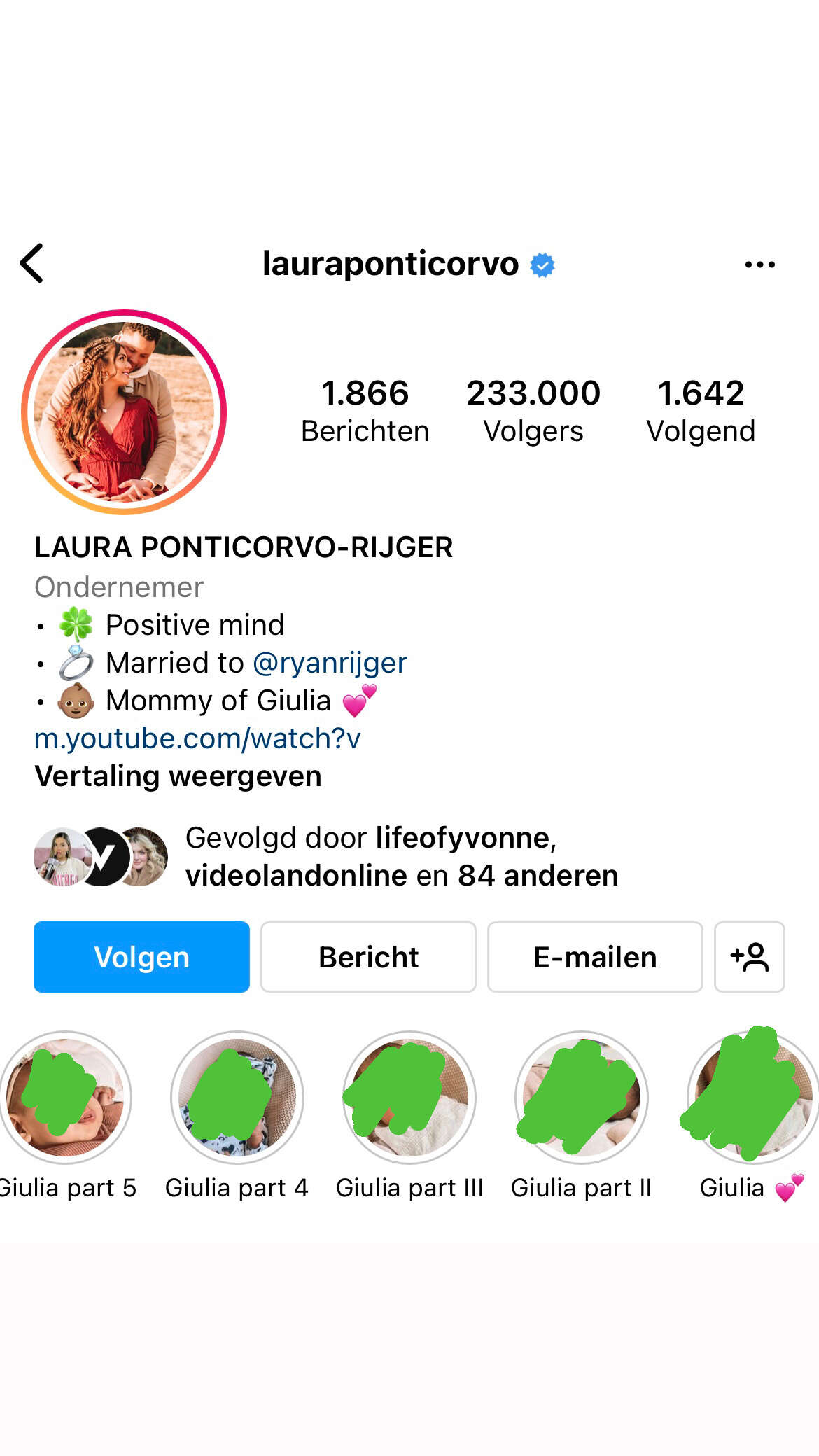This screenshot has width=819, height=1456.
Task: Tap Vertaling weergeven to translate the bio
Action: coord(178,776)
